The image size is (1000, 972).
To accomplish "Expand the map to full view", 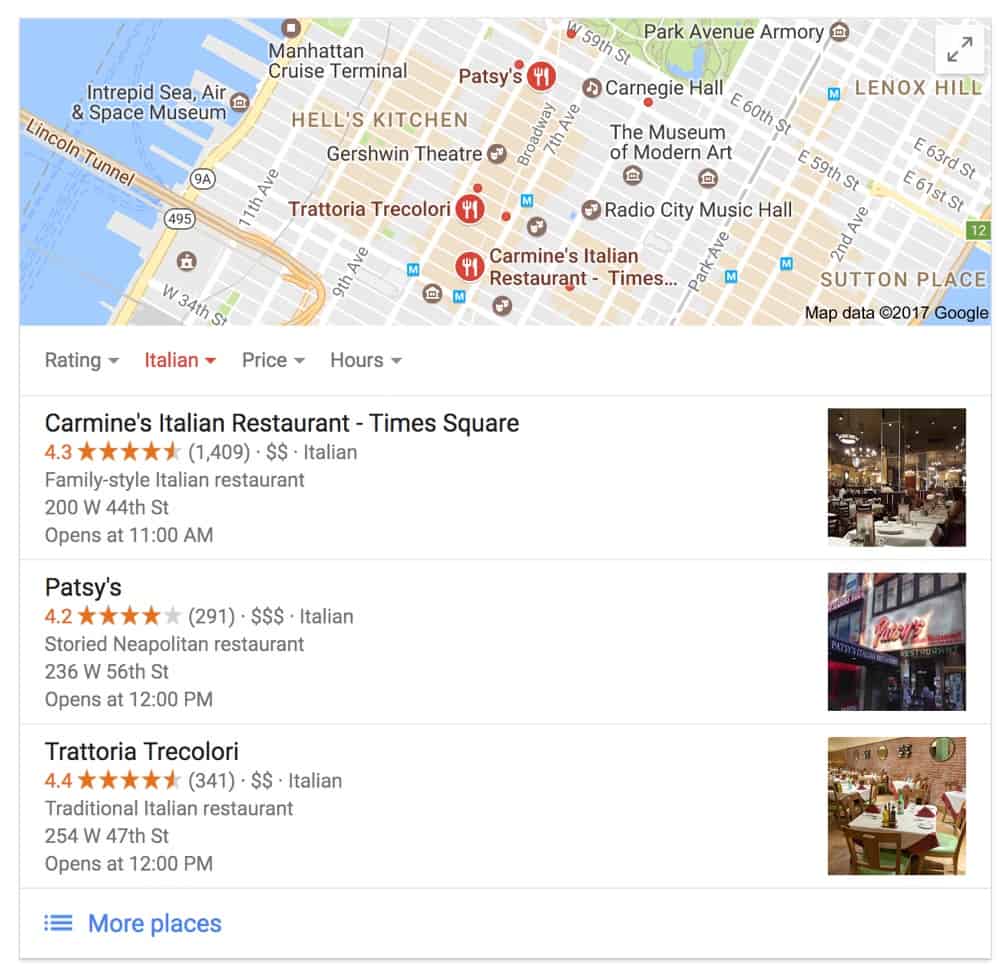I will coord(959,49).
